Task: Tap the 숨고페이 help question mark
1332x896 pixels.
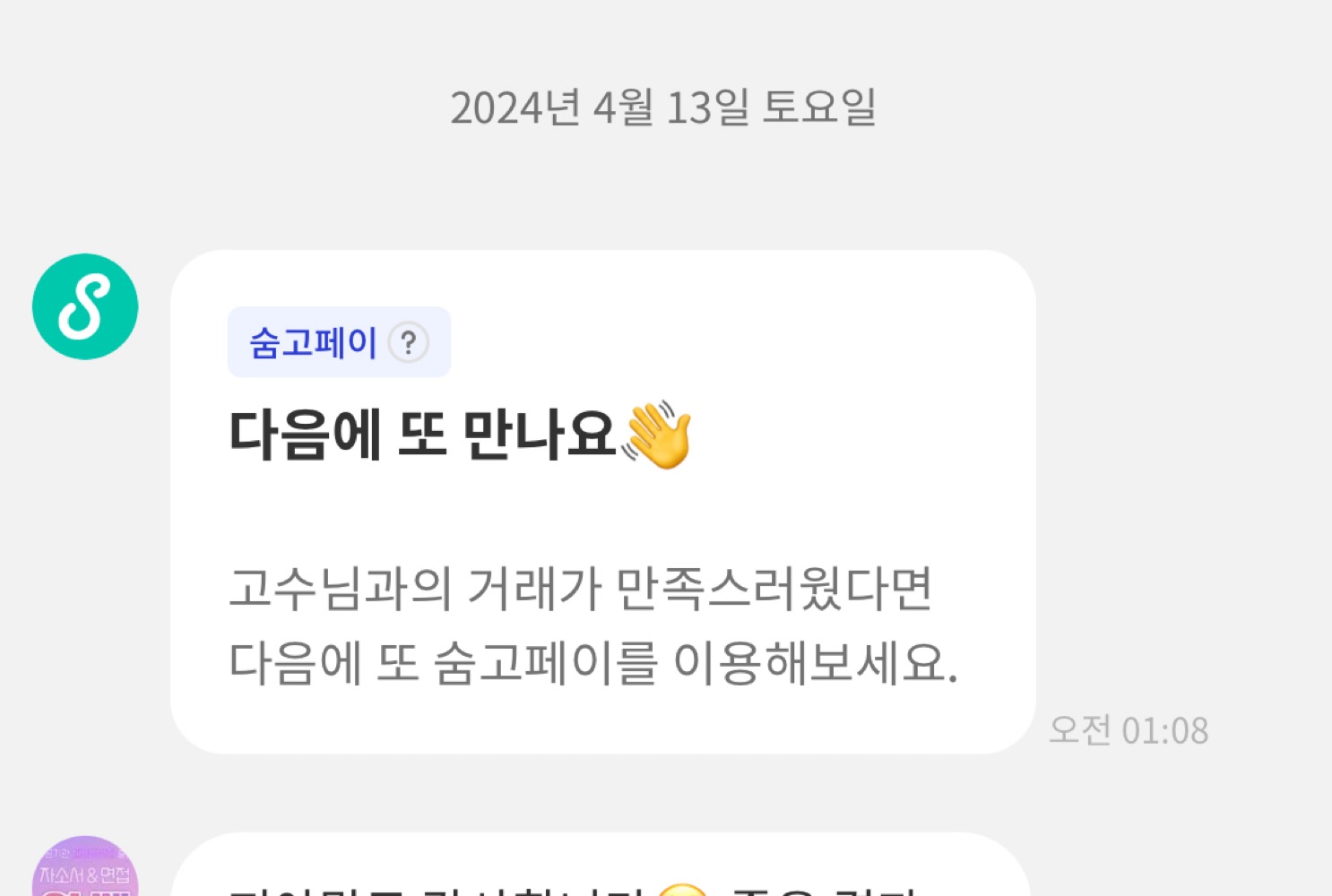Action: point(408,342)
